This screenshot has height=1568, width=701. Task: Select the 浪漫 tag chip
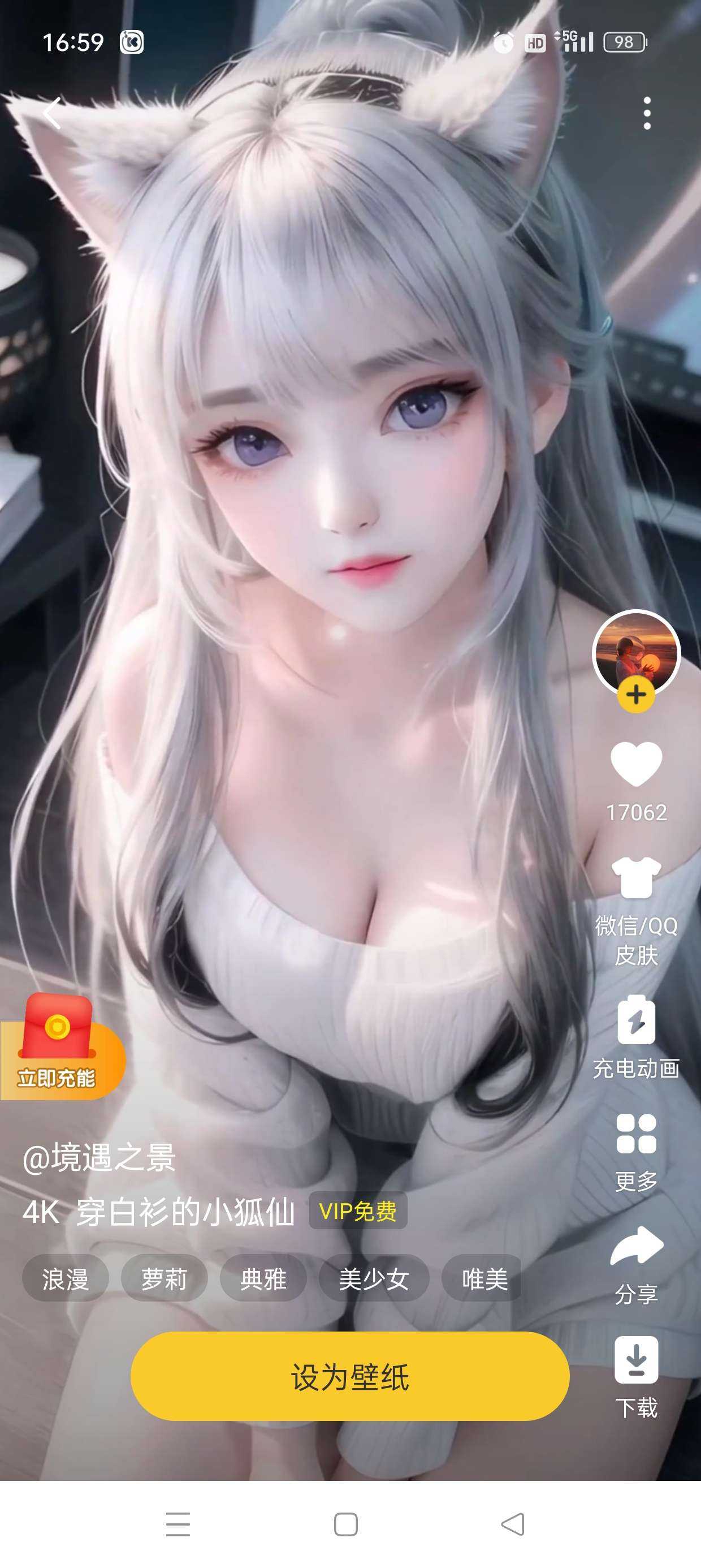(65, 1279)
